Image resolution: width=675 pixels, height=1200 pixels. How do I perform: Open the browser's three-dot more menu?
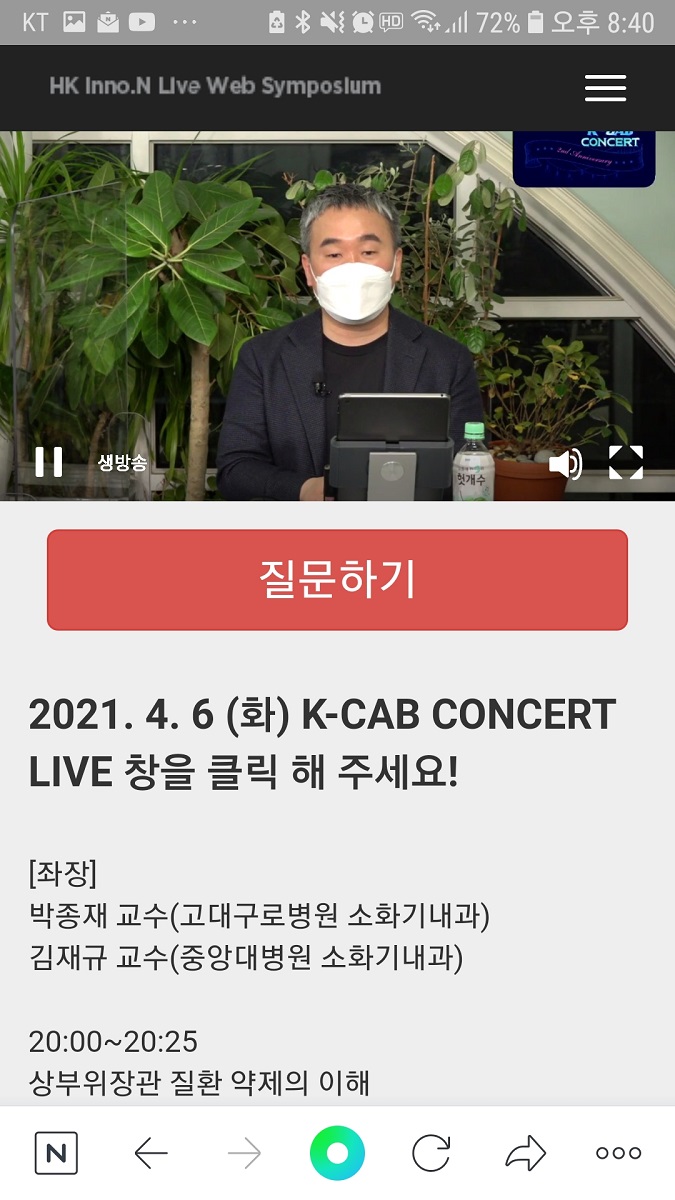point(618,1153)
